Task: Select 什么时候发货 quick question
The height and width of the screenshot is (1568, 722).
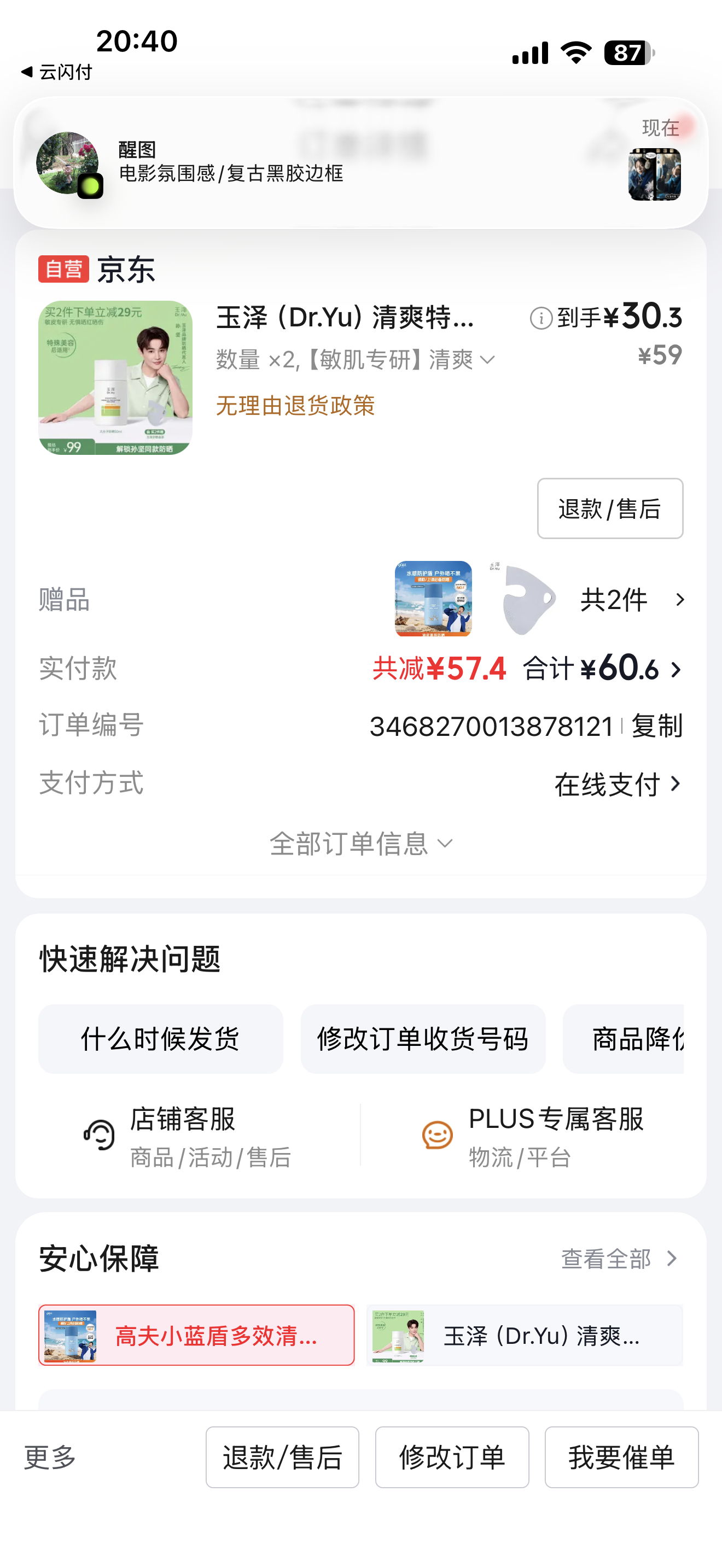Action: [161, 1039]
